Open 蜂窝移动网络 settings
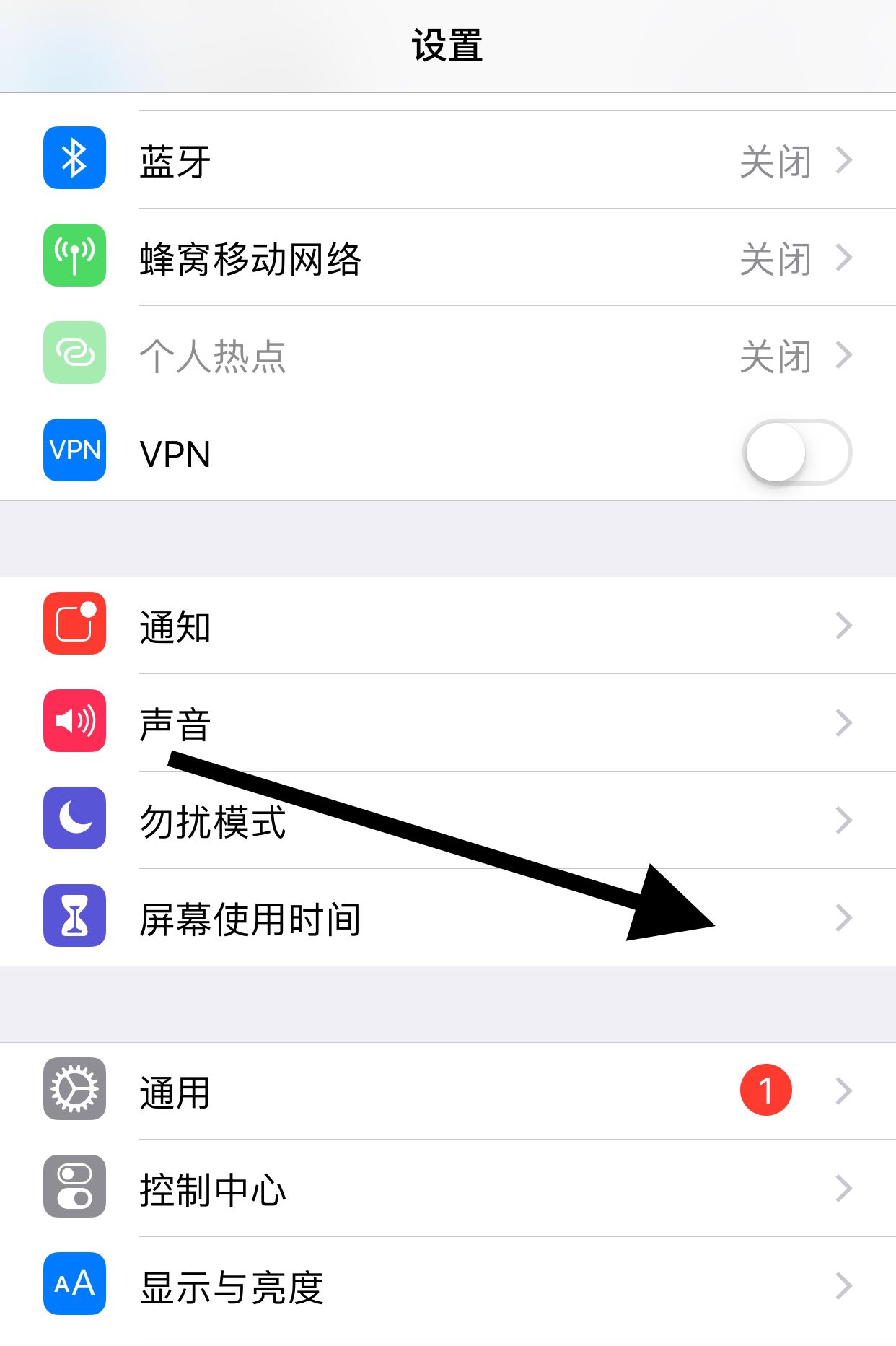 447,258
